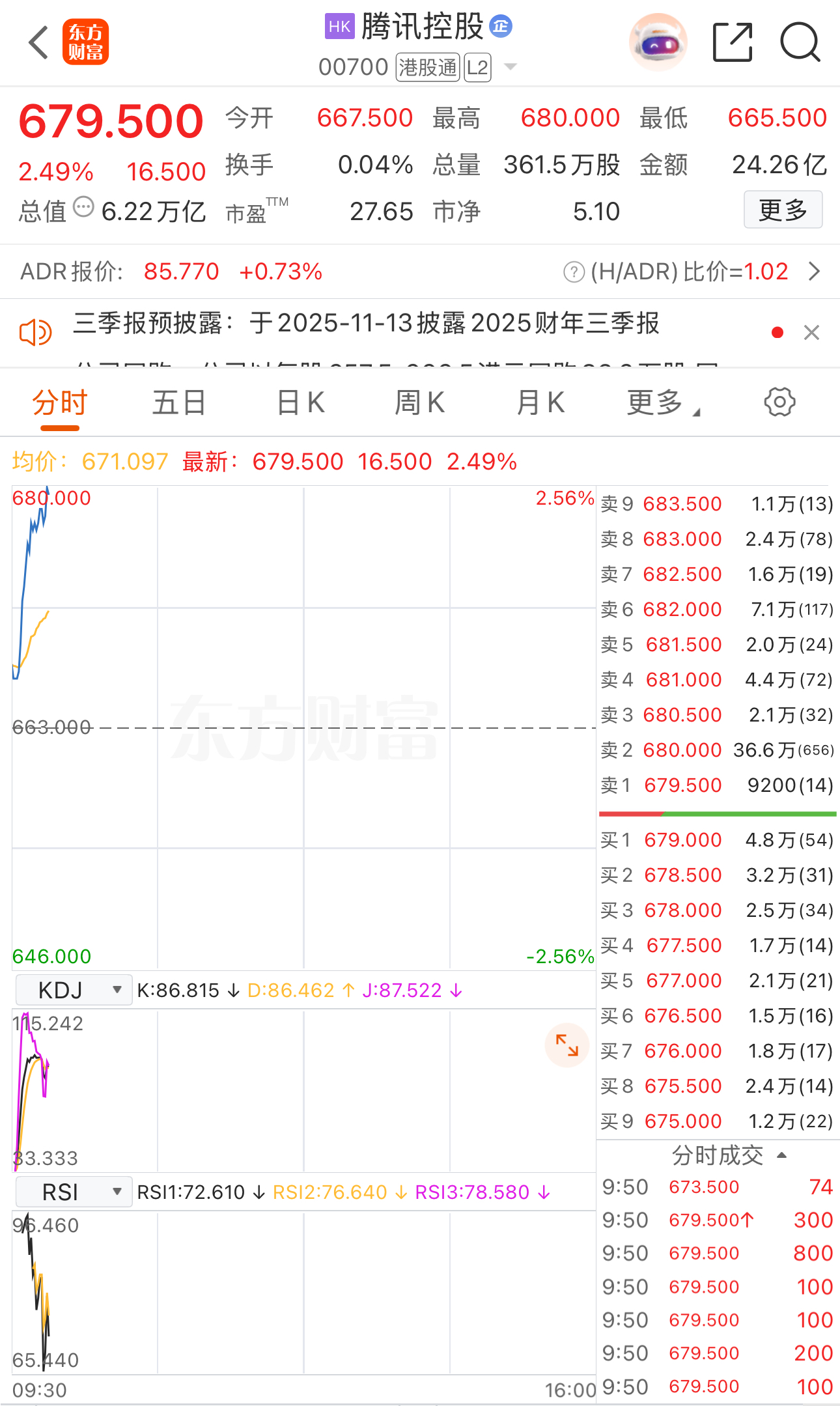Open chart settings with the gear icon
Image resolution: width=840 pixels, height=1406 pixels.
pyautogui.click(x=779, y=402)
